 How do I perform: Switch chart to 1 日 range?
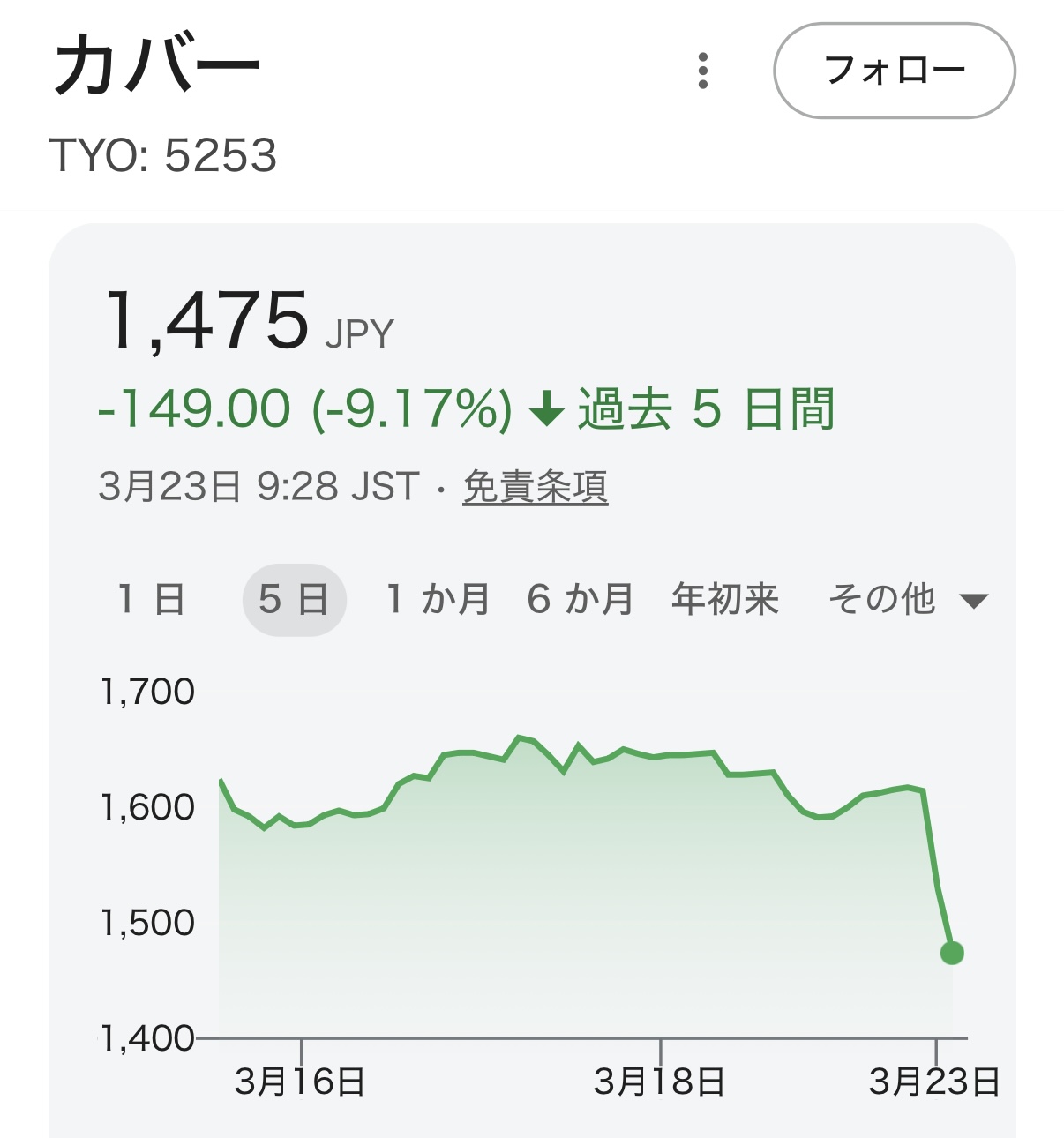pos(151,600)
